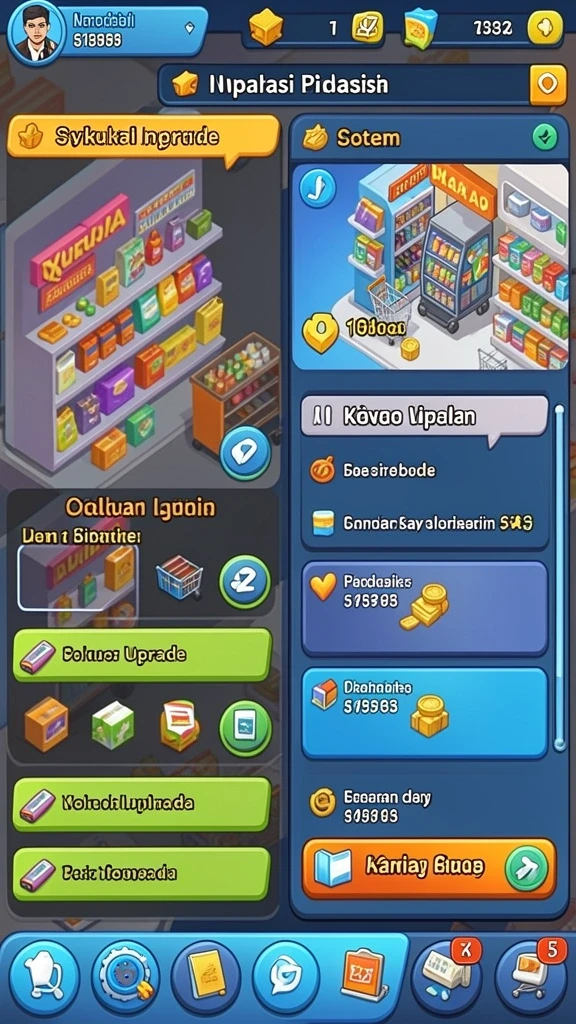Tap the Kolcodalupiroda green button
The width and height of the screenshot is (576, 1024).
142,803
